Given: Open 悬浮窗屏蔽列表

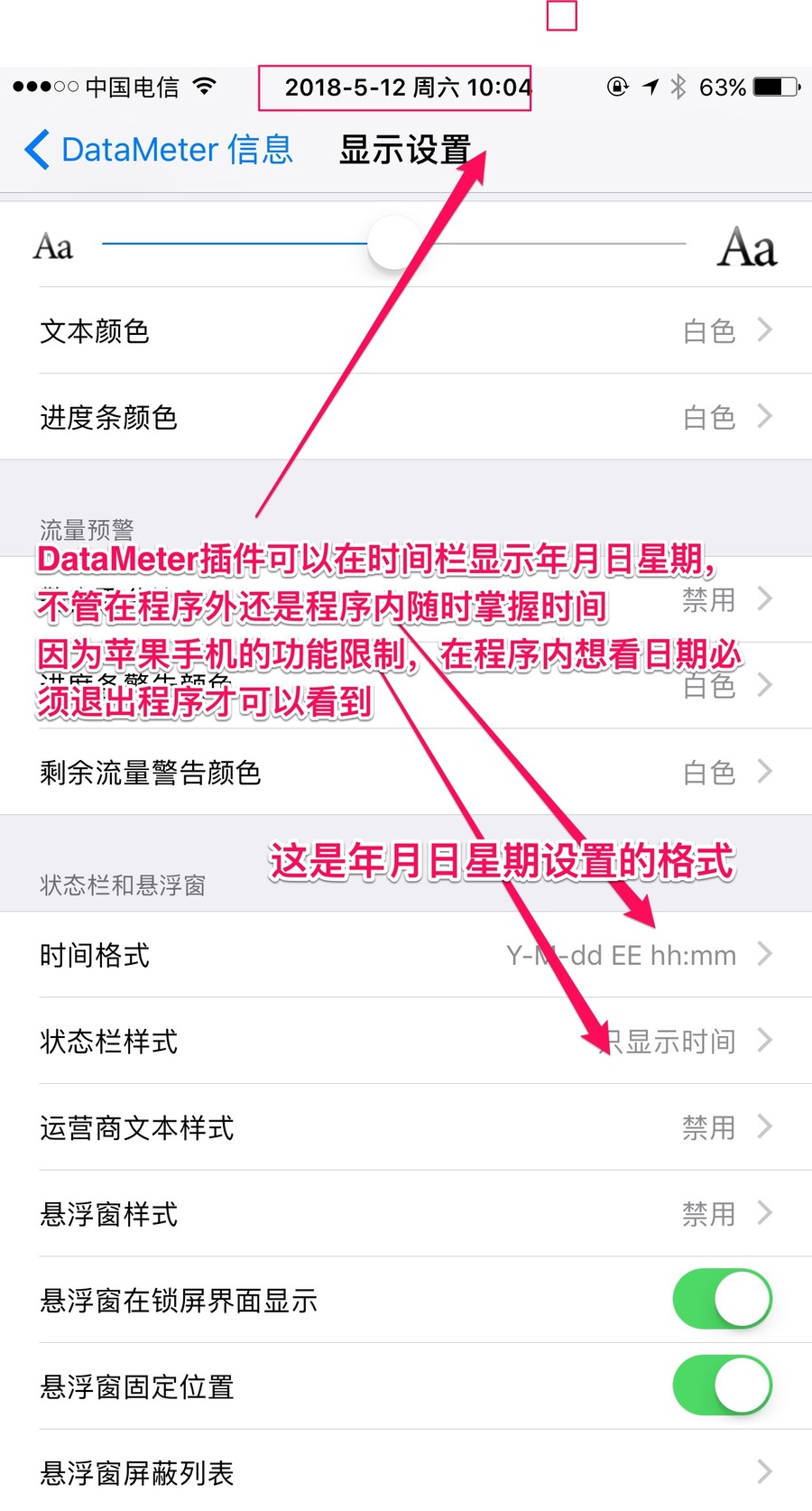Looking at the screenshot, I should click(406, 1472).
